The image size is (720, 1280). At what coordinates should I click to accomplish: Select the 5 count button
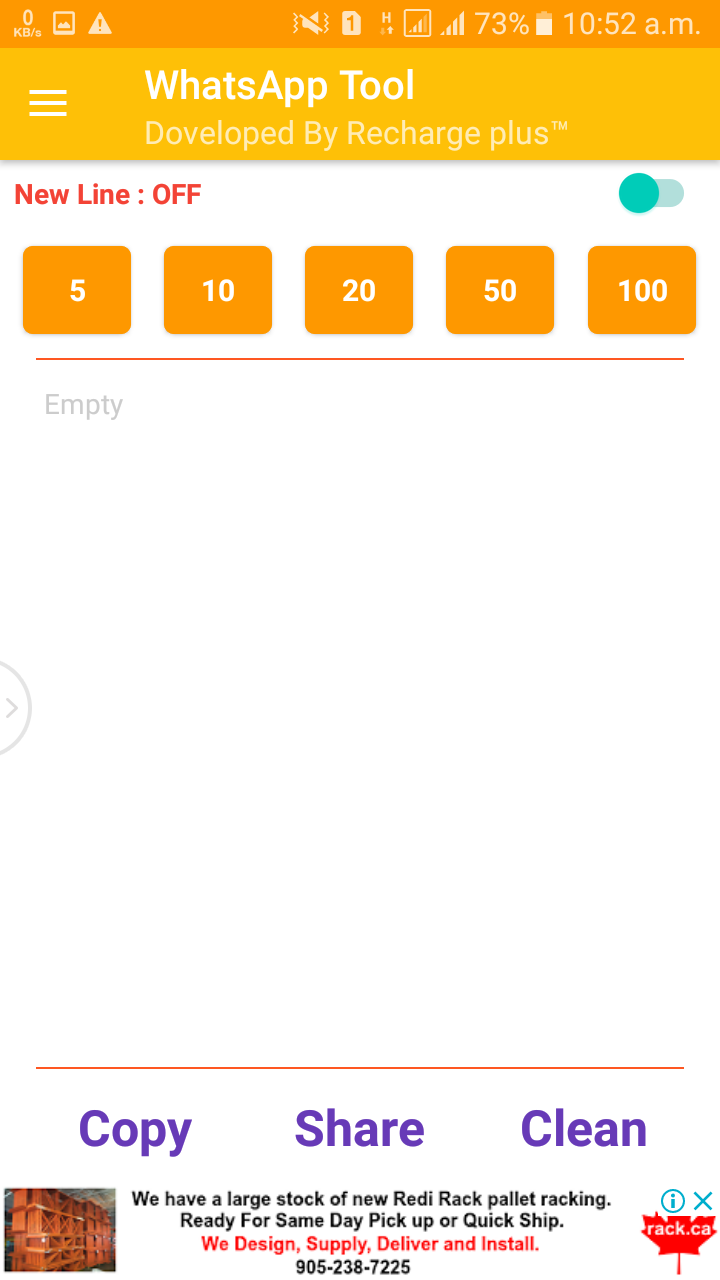[x=77, y=290]
